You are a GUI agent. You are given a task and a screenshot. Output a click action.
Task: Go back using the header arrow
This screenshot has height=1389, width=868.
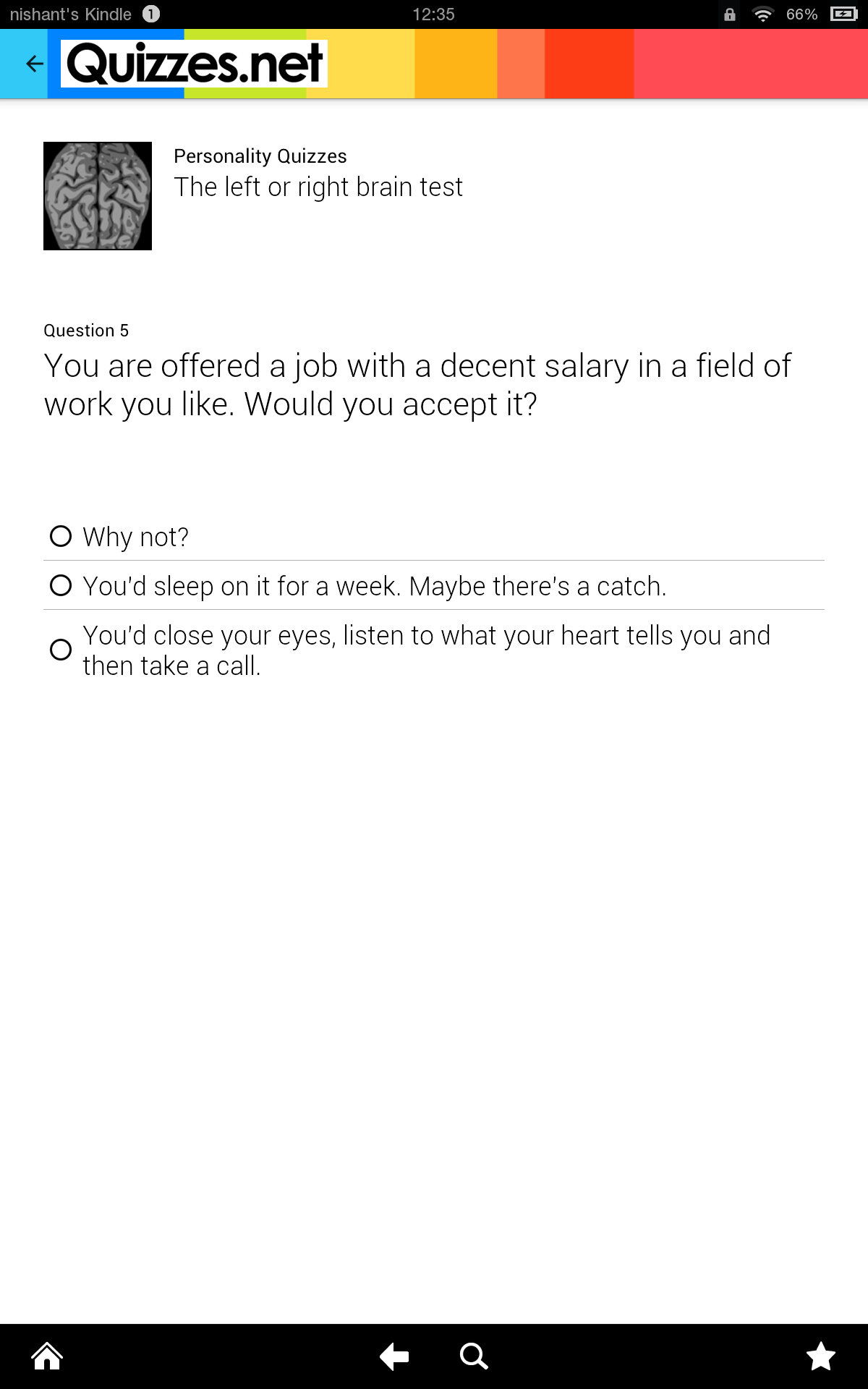[34, 64]
